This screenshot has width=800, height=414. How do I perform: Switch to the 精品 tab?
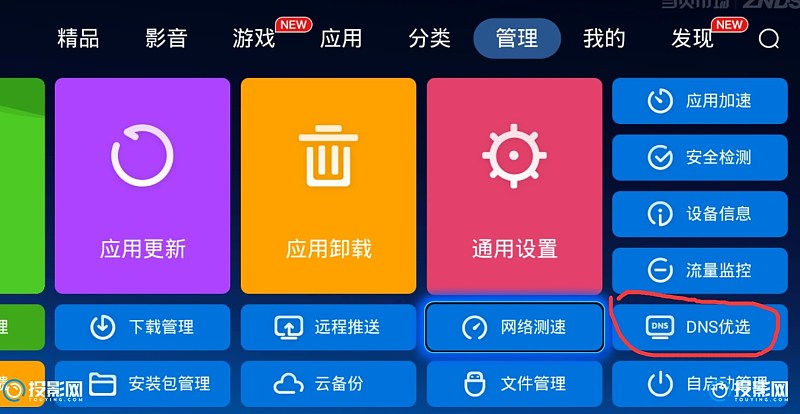click(x=78, y=39)
